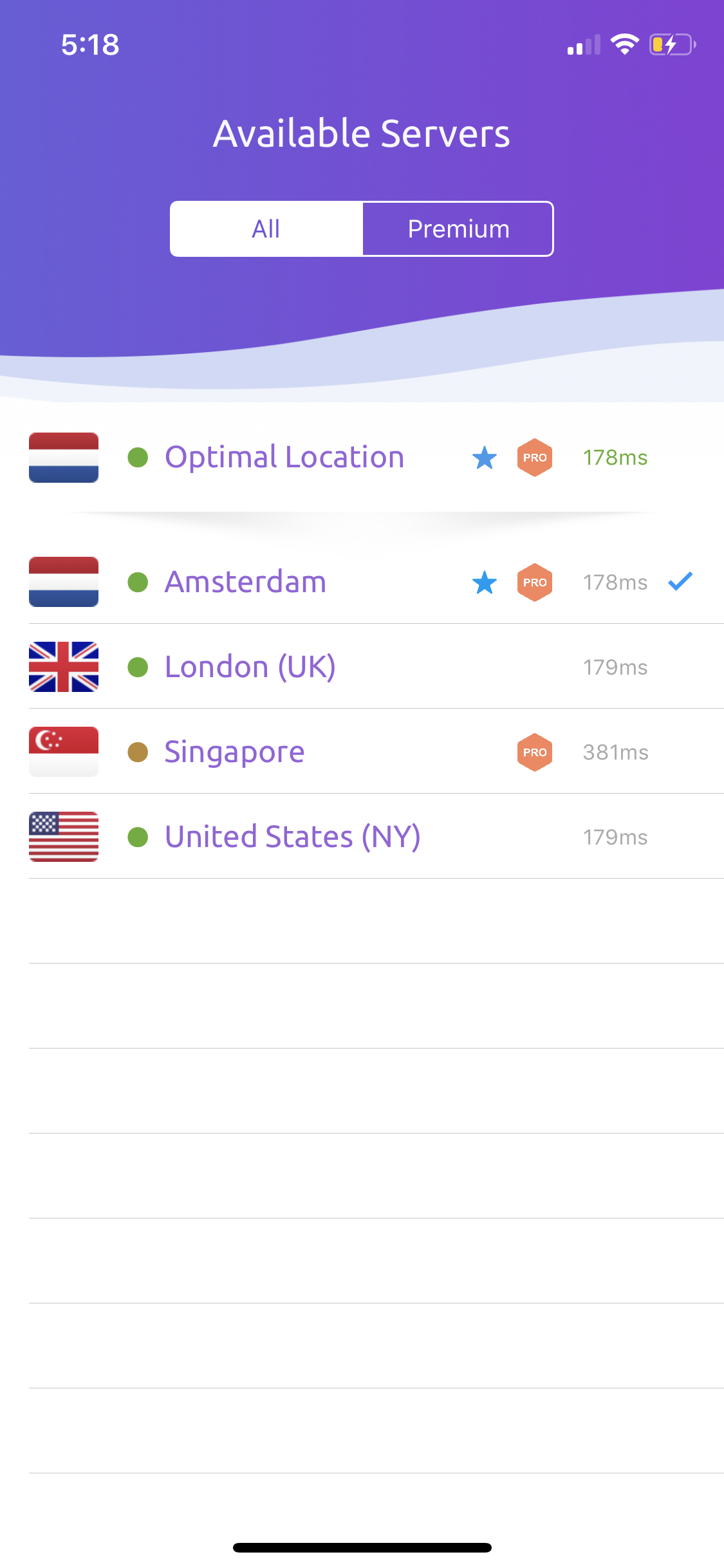Click the US flag for United States (NY)
The height and width of the screenshot is (1568, 724).
tap(62, 837)
